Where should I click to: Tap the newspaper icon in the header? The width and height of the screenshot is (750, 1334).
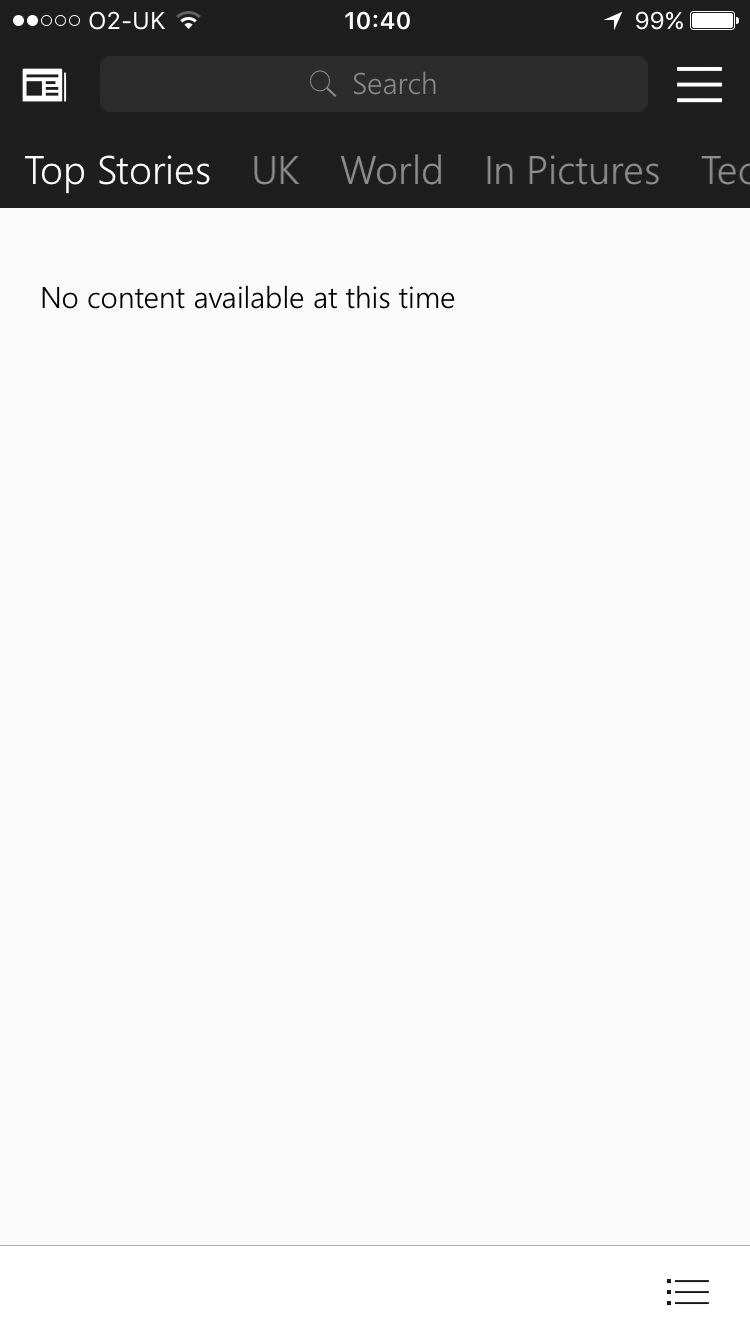44,85
